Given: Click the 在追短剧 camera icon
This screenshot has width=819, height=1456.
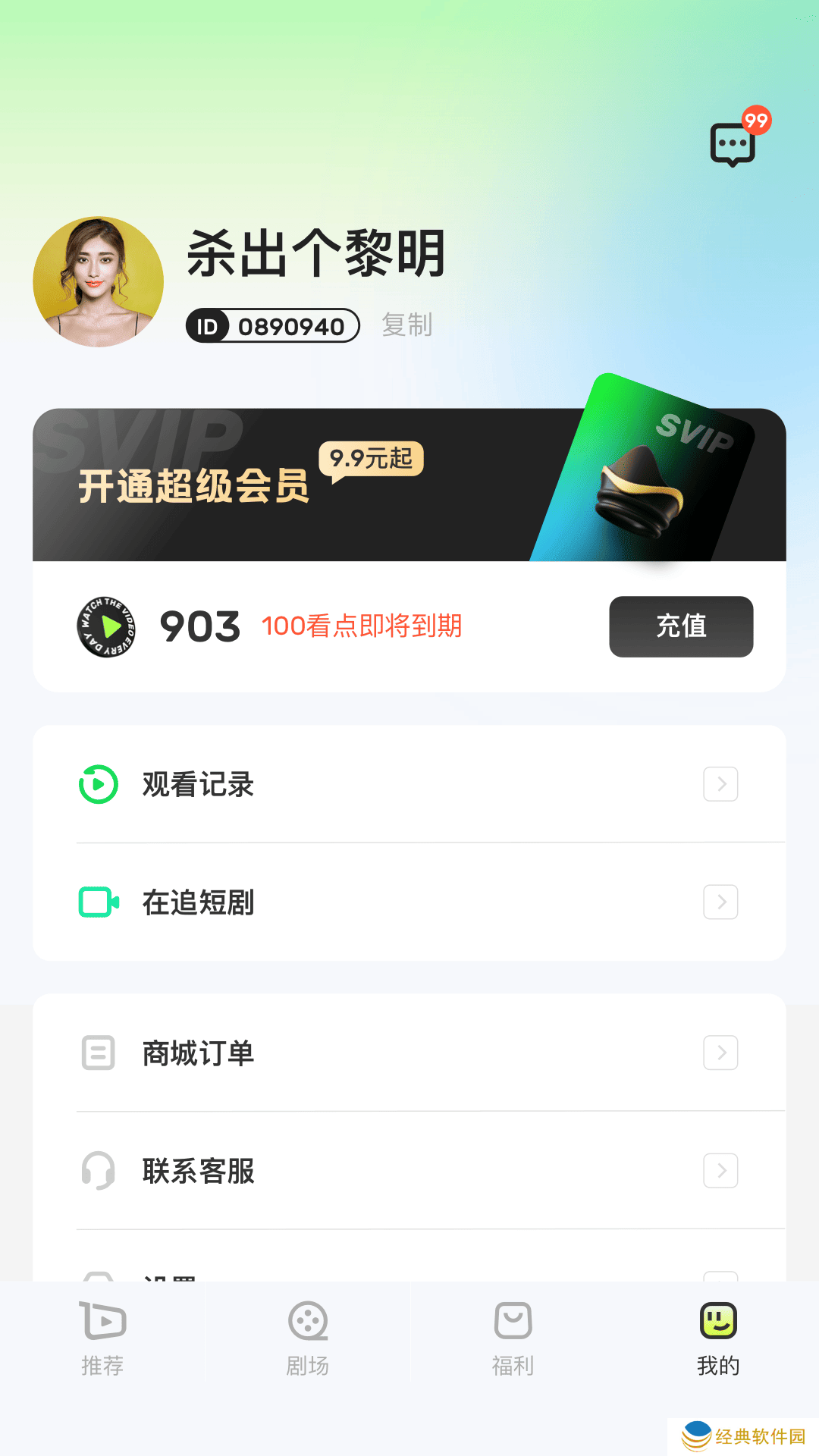Looking at the screenshot, I should coord(97,902).
